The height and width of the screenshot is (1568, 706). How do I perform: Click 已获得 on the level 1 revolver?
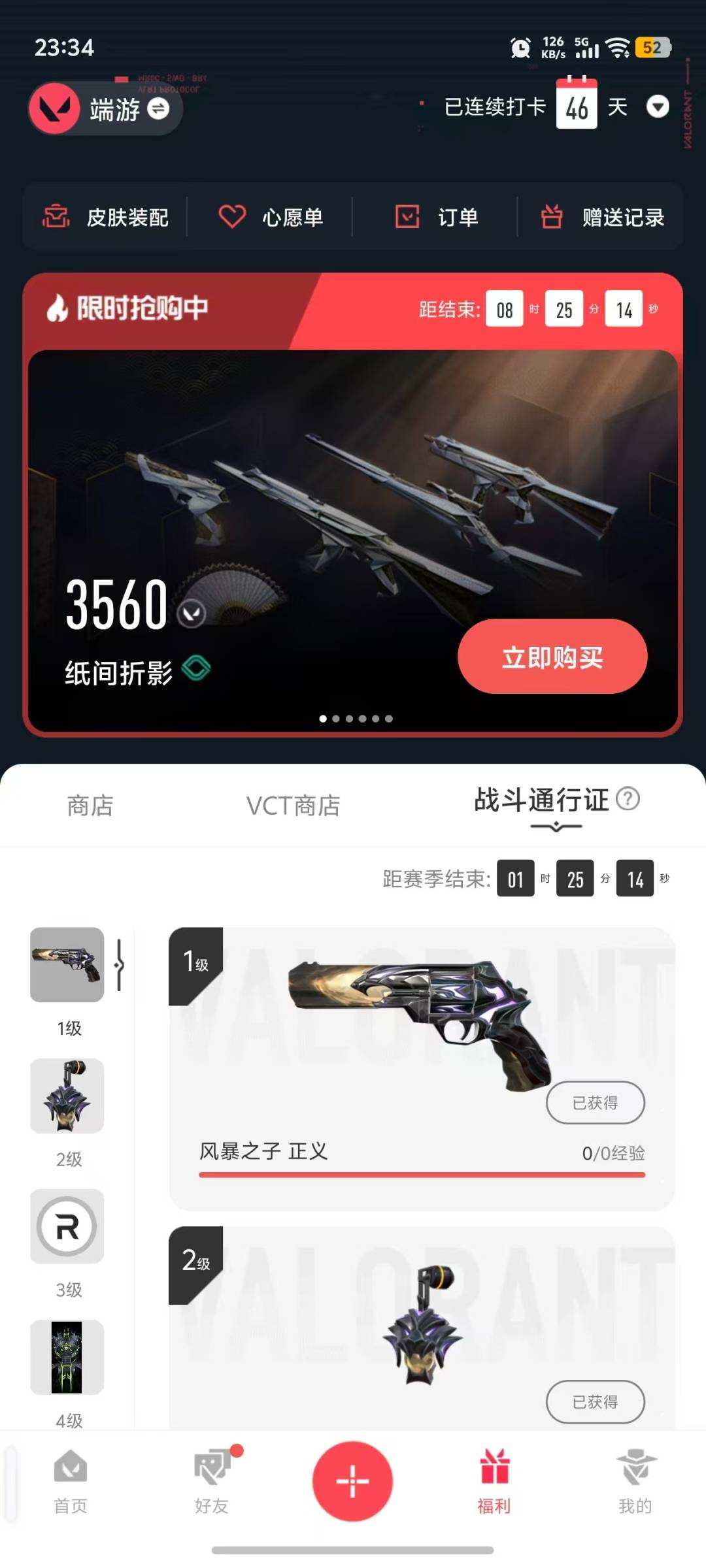[x=595, y=1102]
